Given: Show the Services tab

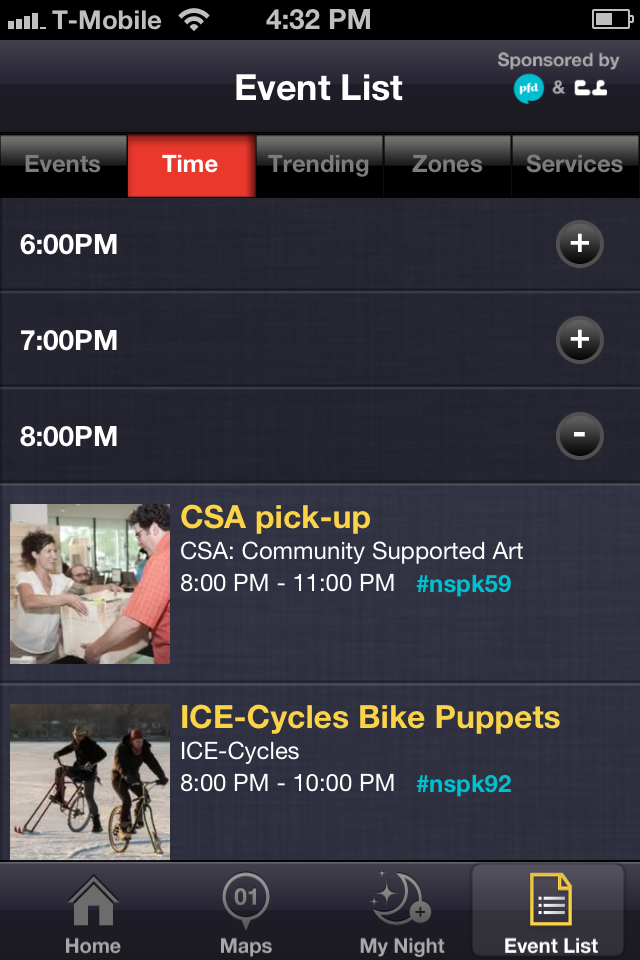Looking at the screenshot, I should click(x=575, y=165).
